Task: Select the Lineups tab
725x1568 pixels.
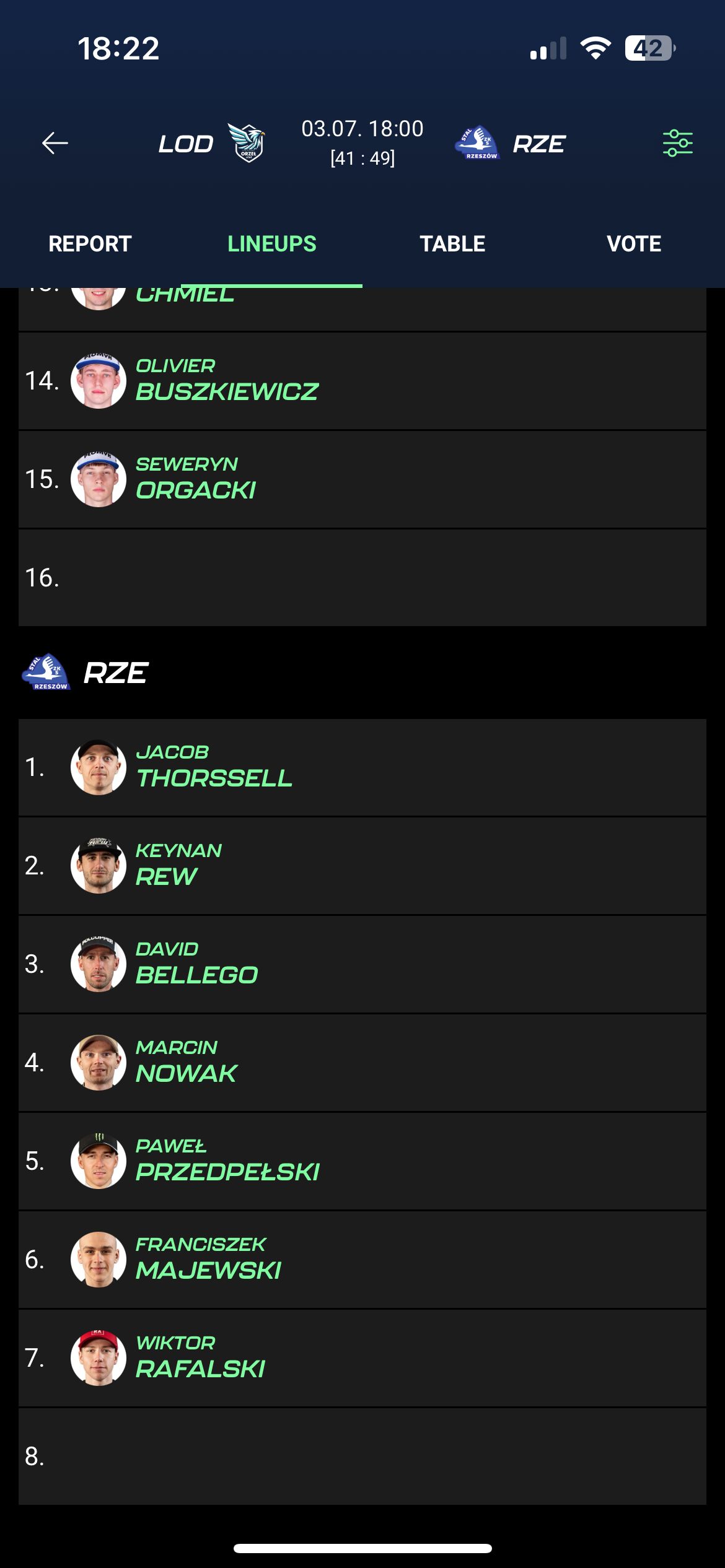Action: pos(272,243)
